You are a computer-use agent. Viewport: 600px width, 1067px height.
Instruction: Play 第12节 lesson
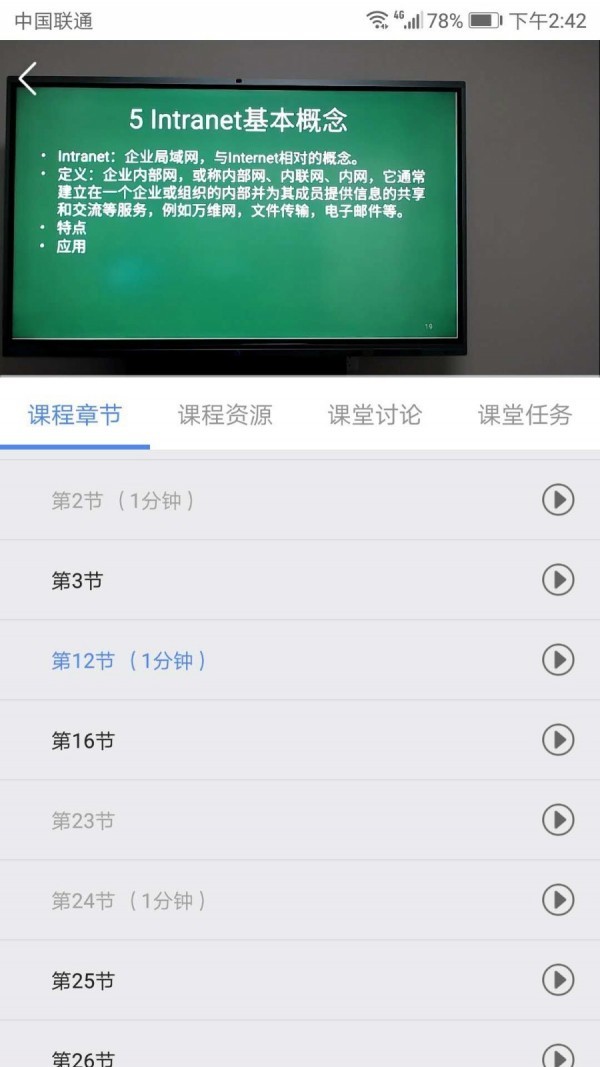pyautogui.click(x=558, y=660)
